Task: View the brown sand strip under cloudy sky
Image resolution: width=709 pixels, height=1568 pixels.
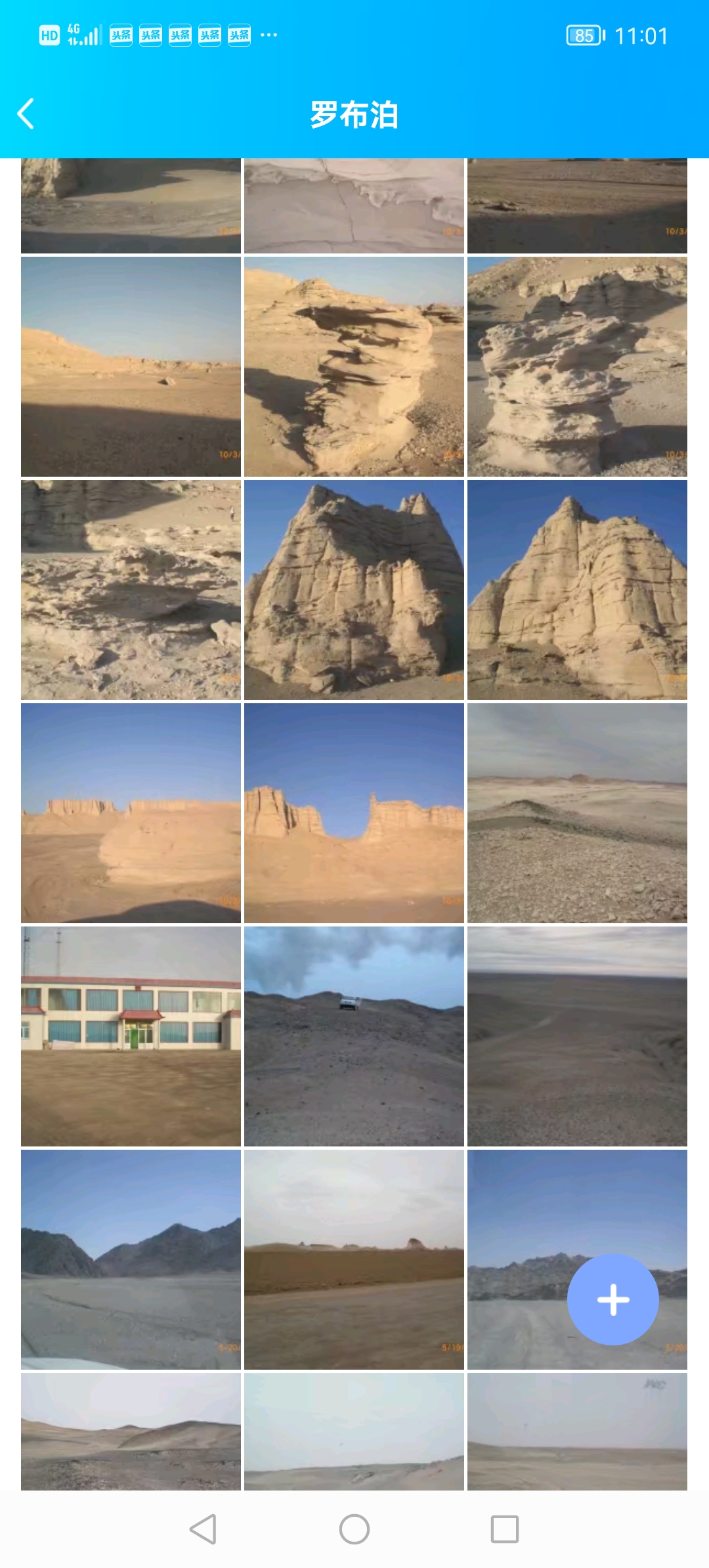Action: (354, 1259)
